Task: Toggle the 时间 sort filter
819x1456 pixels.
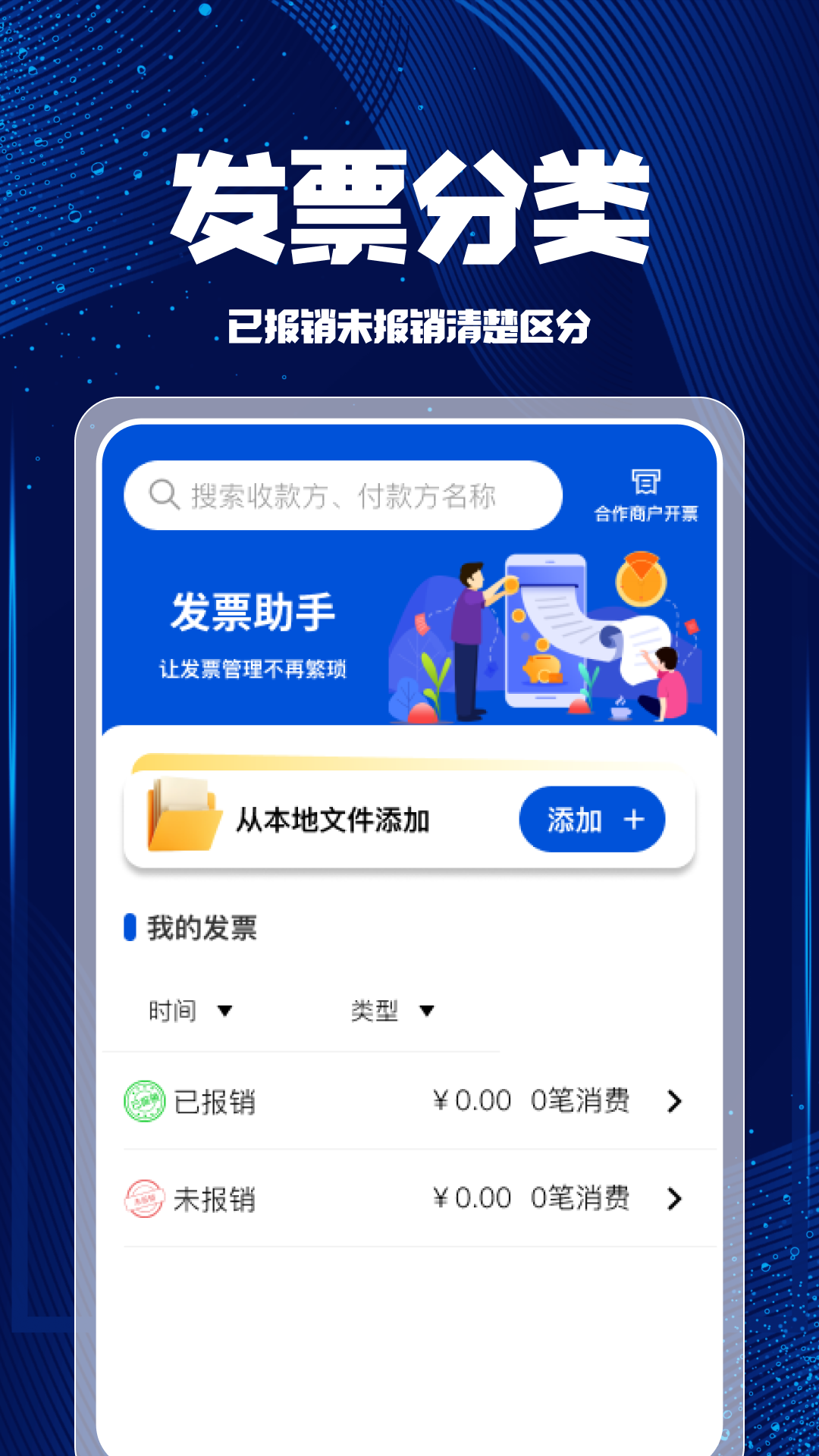Action: pos(173,1010)
